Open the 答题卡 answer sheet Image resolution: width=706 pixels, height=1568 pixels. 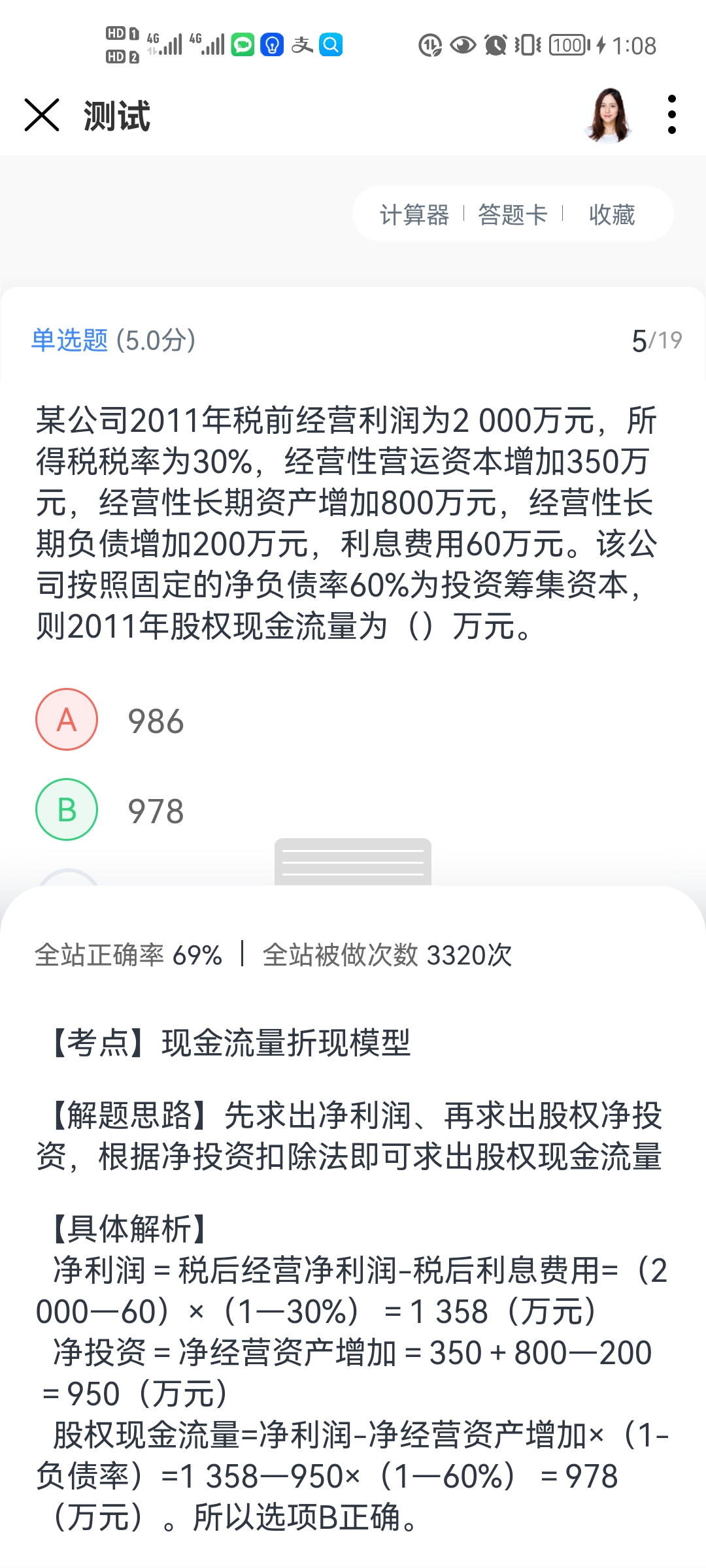(x=513, y=214)
